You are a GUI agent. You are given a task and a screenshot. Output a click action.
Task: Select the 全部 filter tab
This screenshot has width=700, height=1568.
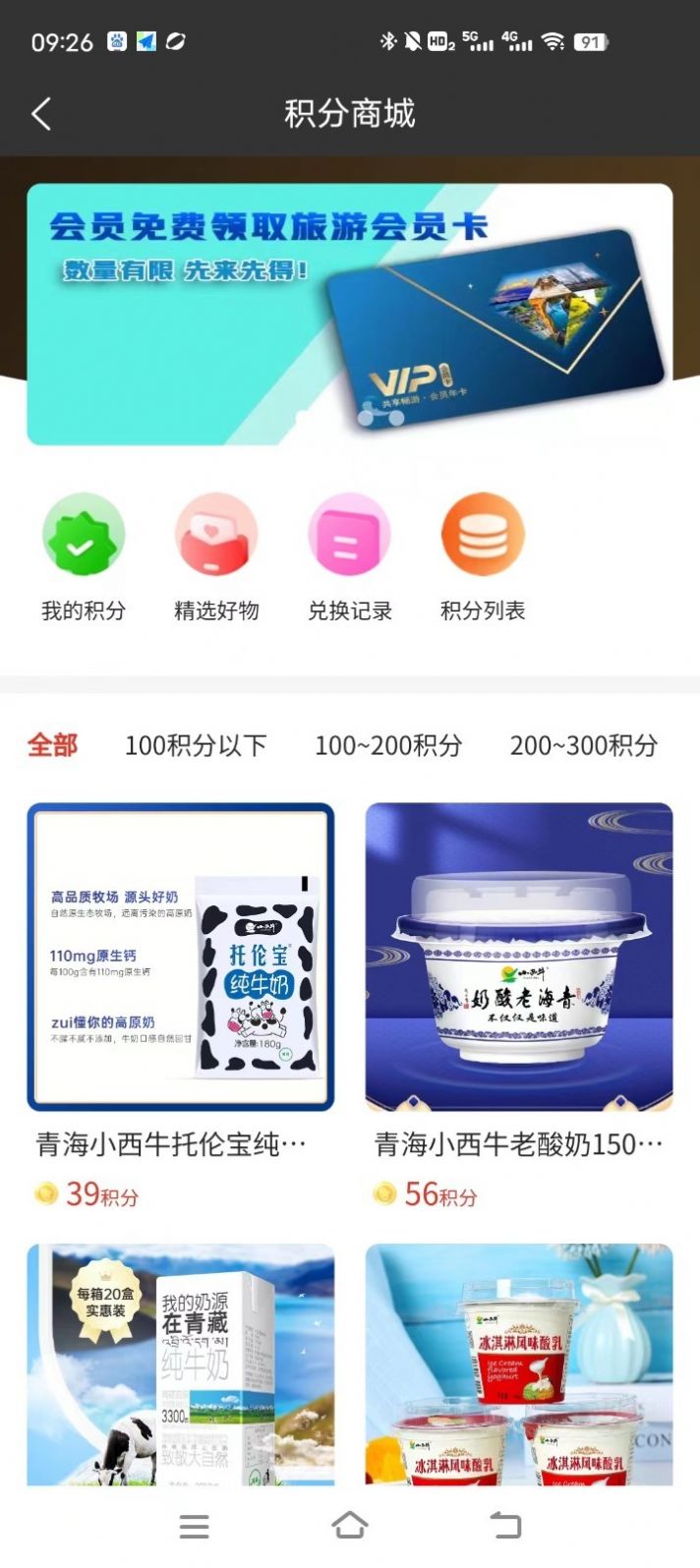(53, 745)
